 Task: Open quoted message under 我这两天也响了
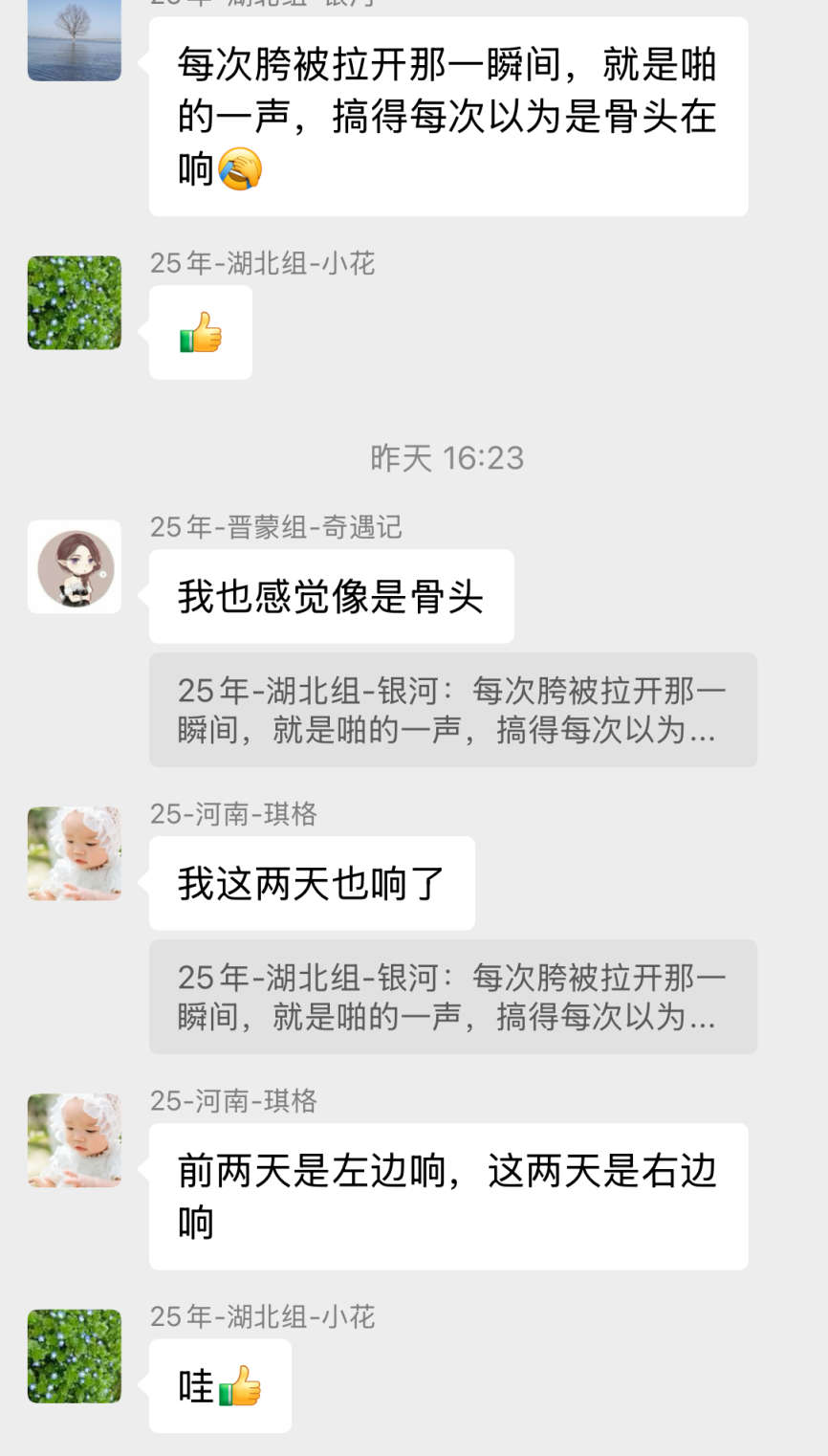[x=452, y=997]
